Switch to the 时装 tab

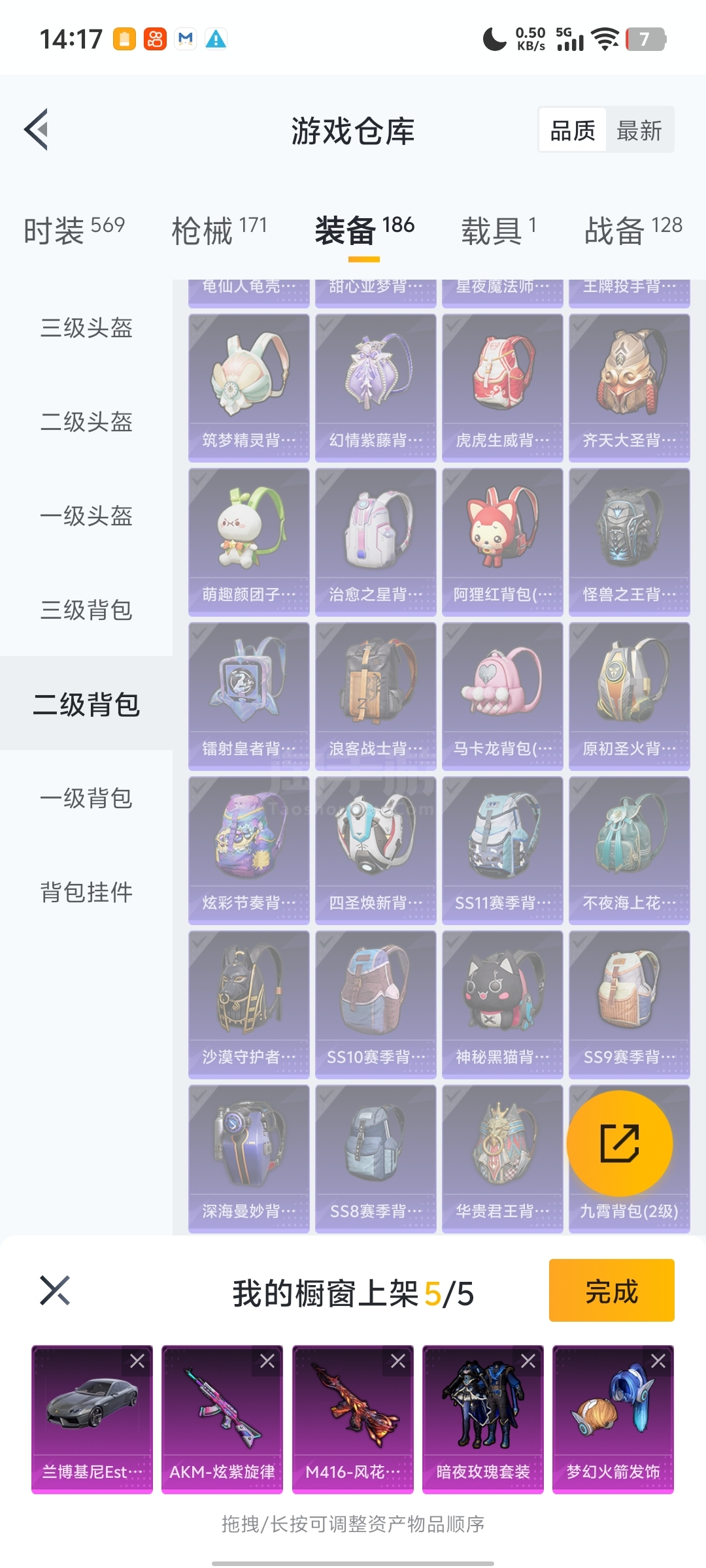point(73,230)
